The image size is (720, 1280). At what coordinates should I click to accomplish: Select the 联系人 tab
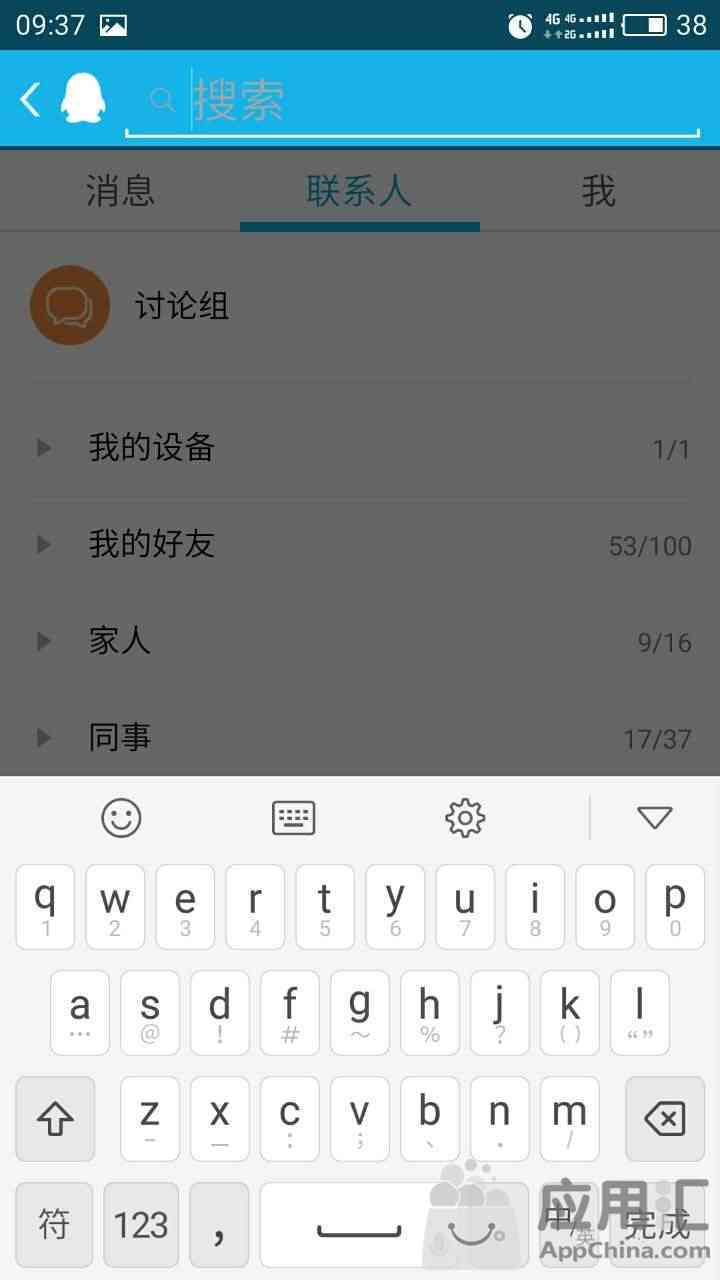[359, 190]
